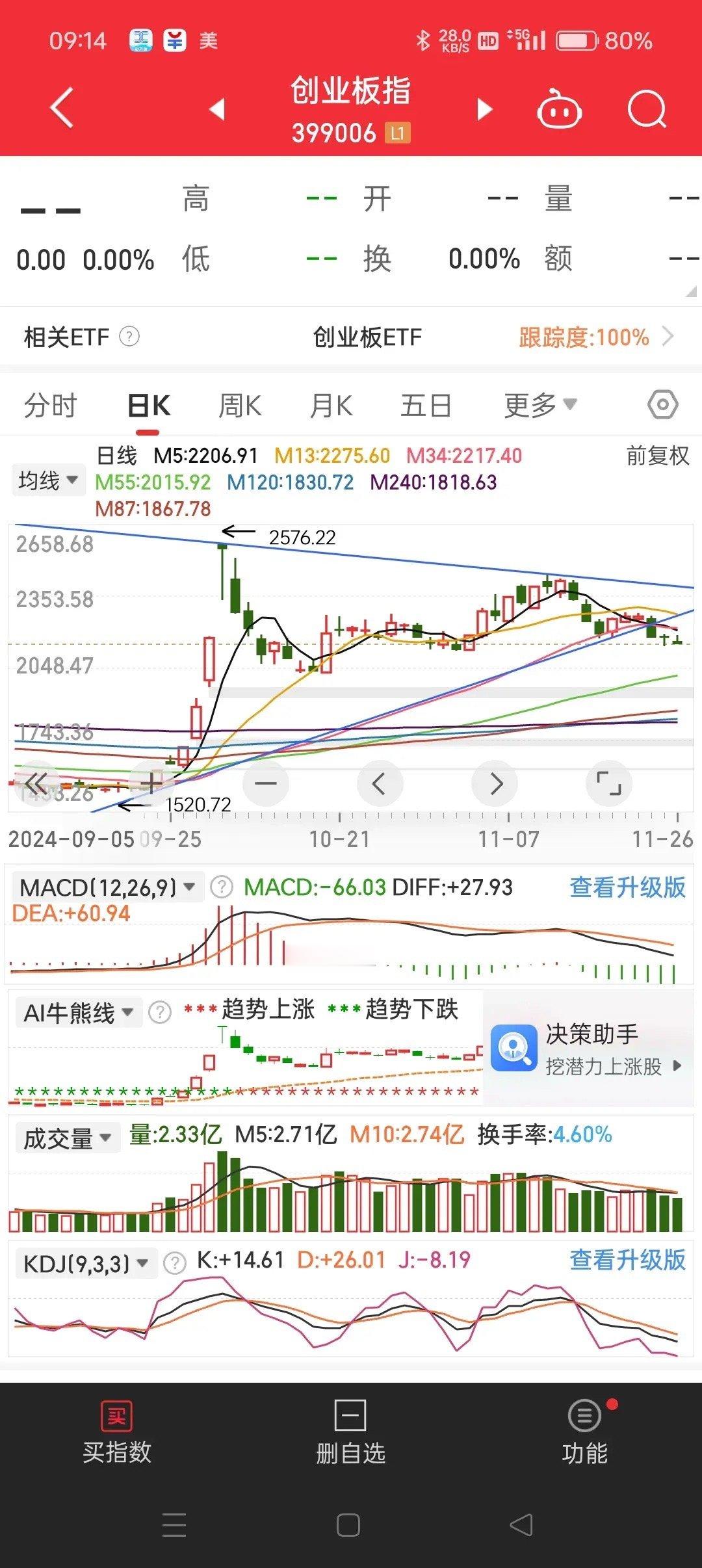Switch to the 五日 tab
Viewport: 702px width, 1568px height.
(x=426, y=406)
